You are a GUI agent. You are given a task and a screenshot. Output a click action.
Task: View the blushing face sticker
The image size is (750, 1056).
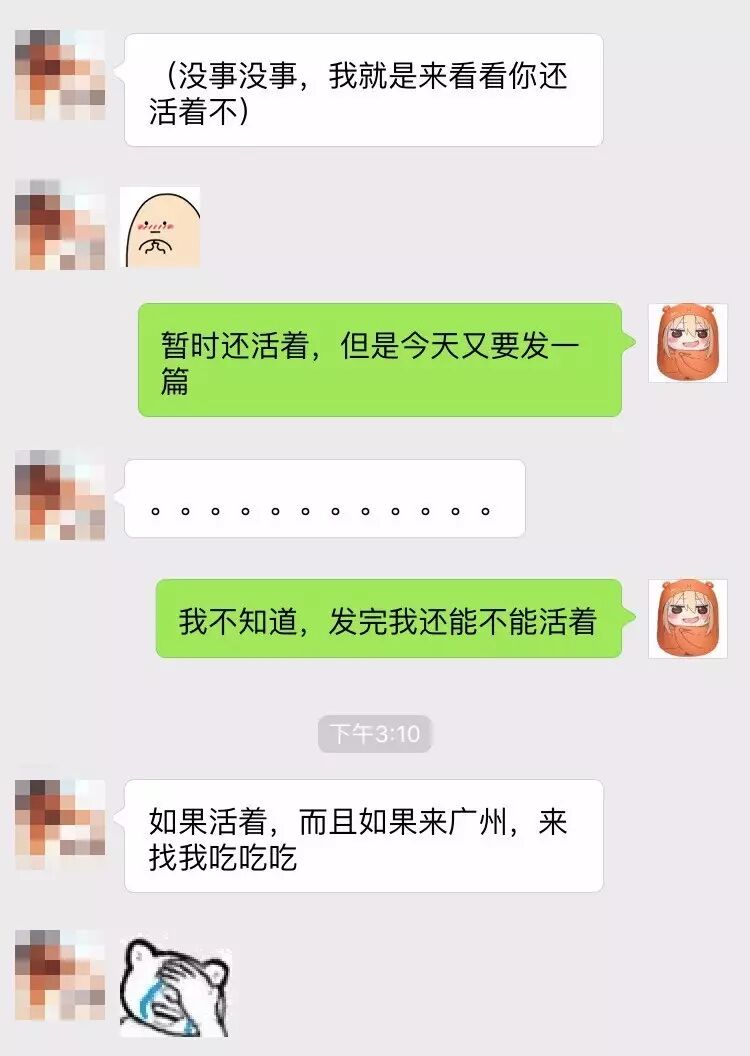click(x=160, y=227)
